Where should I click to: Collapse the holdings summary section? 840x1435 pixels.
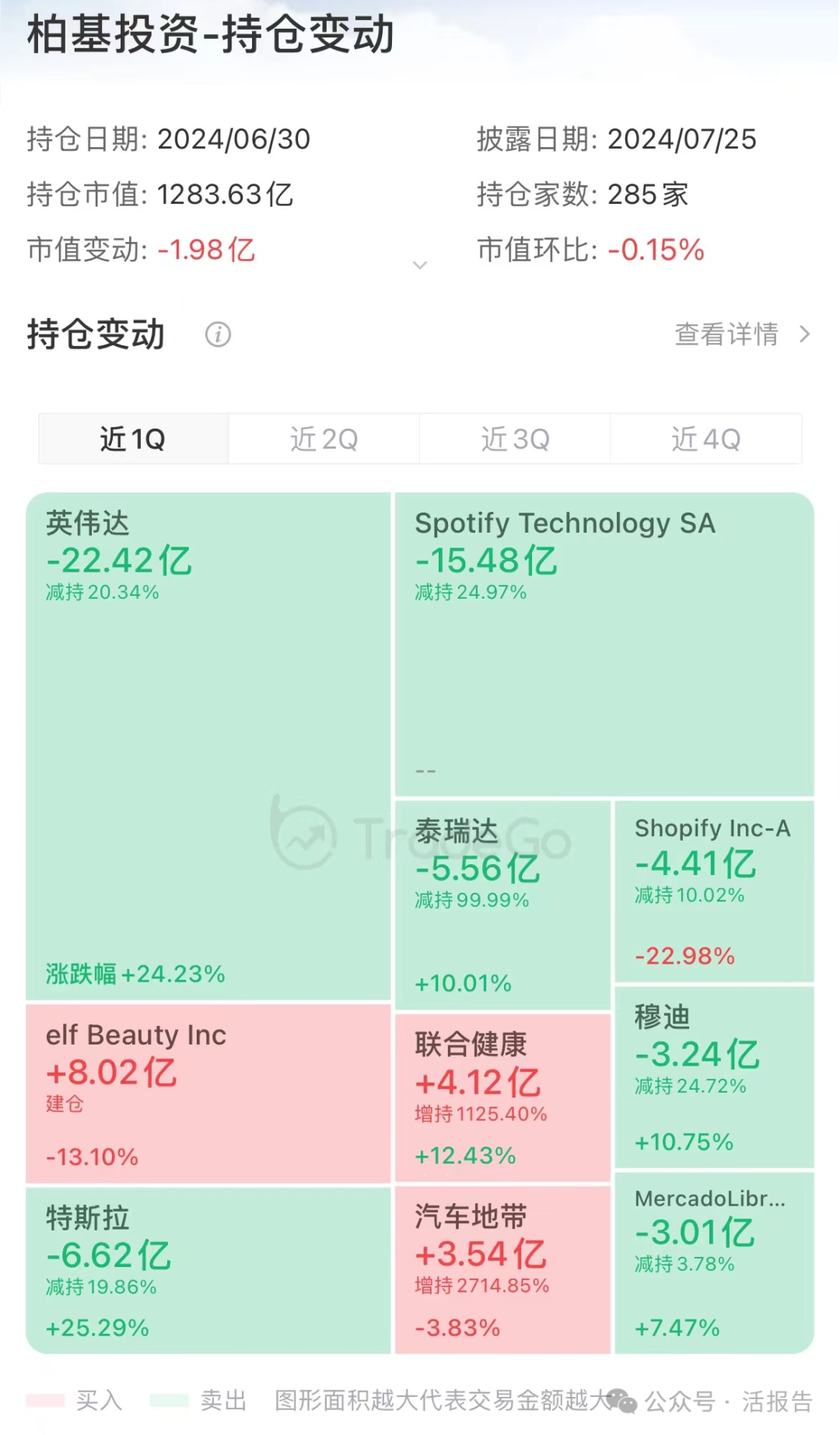421,265
